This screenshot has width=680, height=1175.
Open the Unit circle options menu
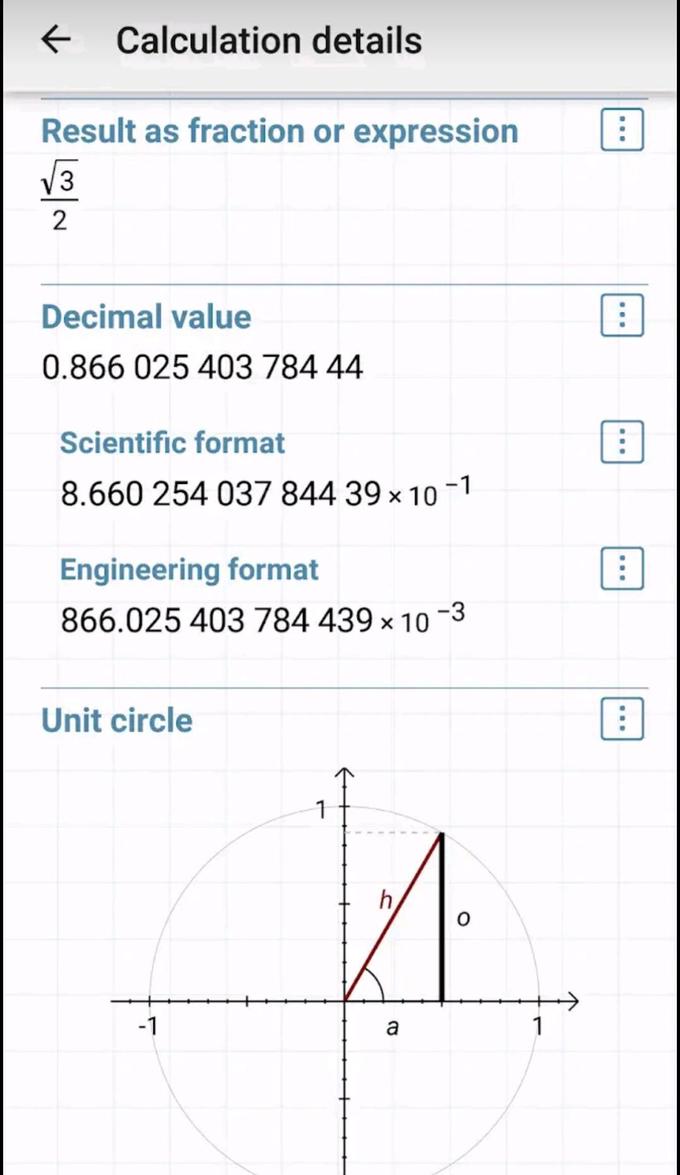pos(622,719)
